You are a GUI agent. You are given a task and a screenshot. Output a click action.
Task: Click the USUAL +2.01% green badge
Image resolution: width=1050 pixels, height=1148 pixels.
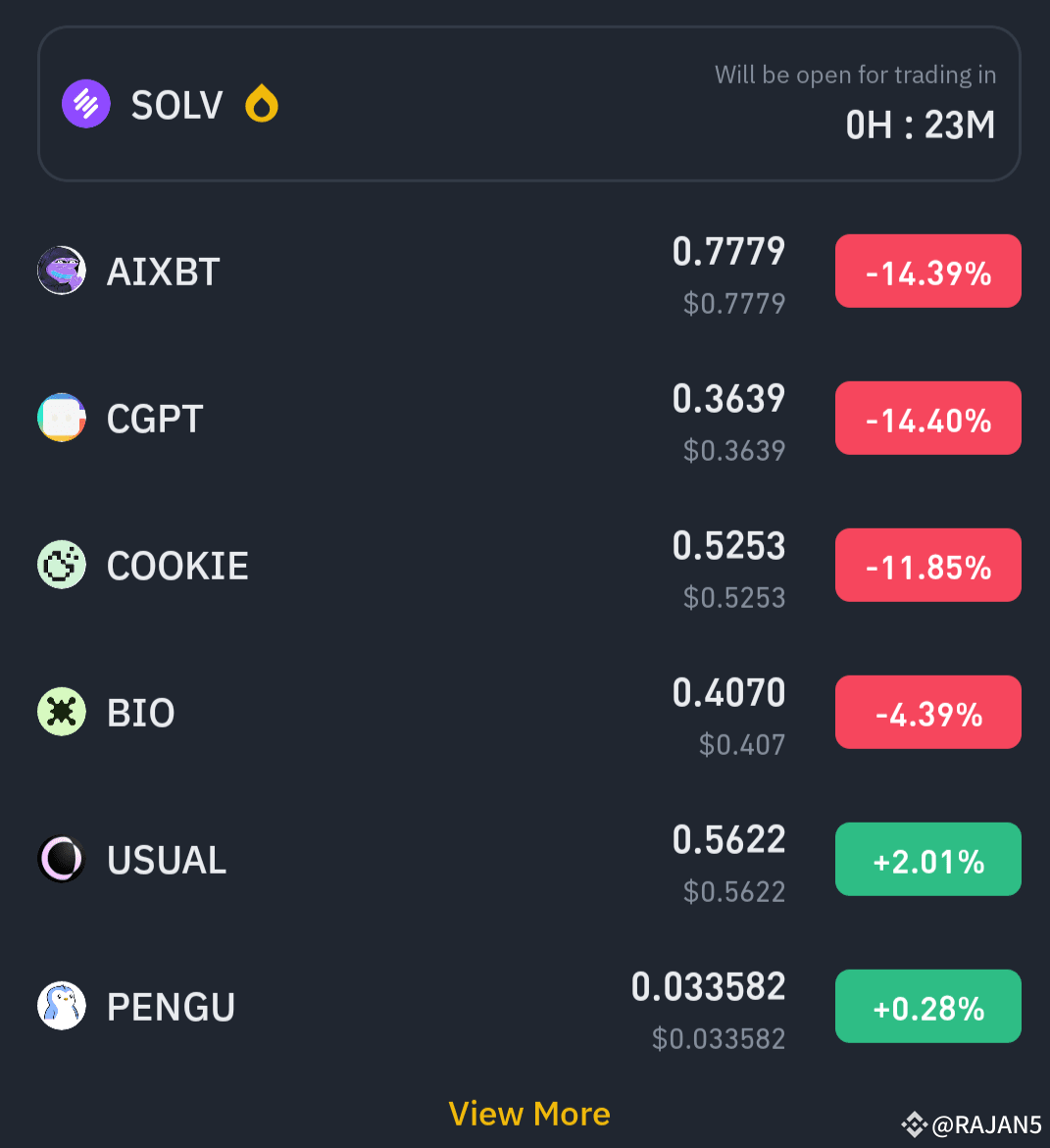point(927,859)
